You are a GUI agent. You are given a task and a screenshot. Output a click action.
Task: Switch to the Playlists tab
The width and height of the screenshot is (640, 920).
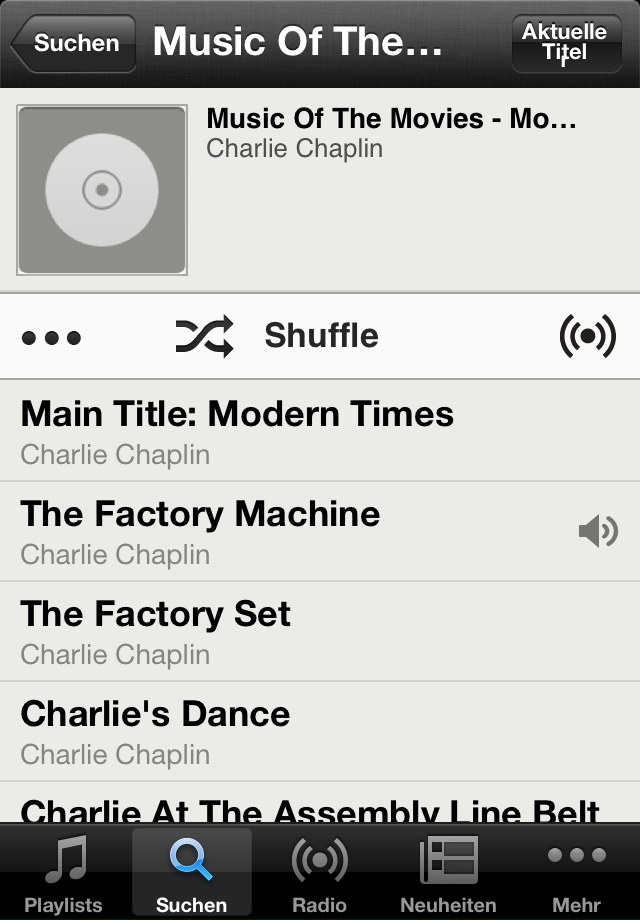63,873
